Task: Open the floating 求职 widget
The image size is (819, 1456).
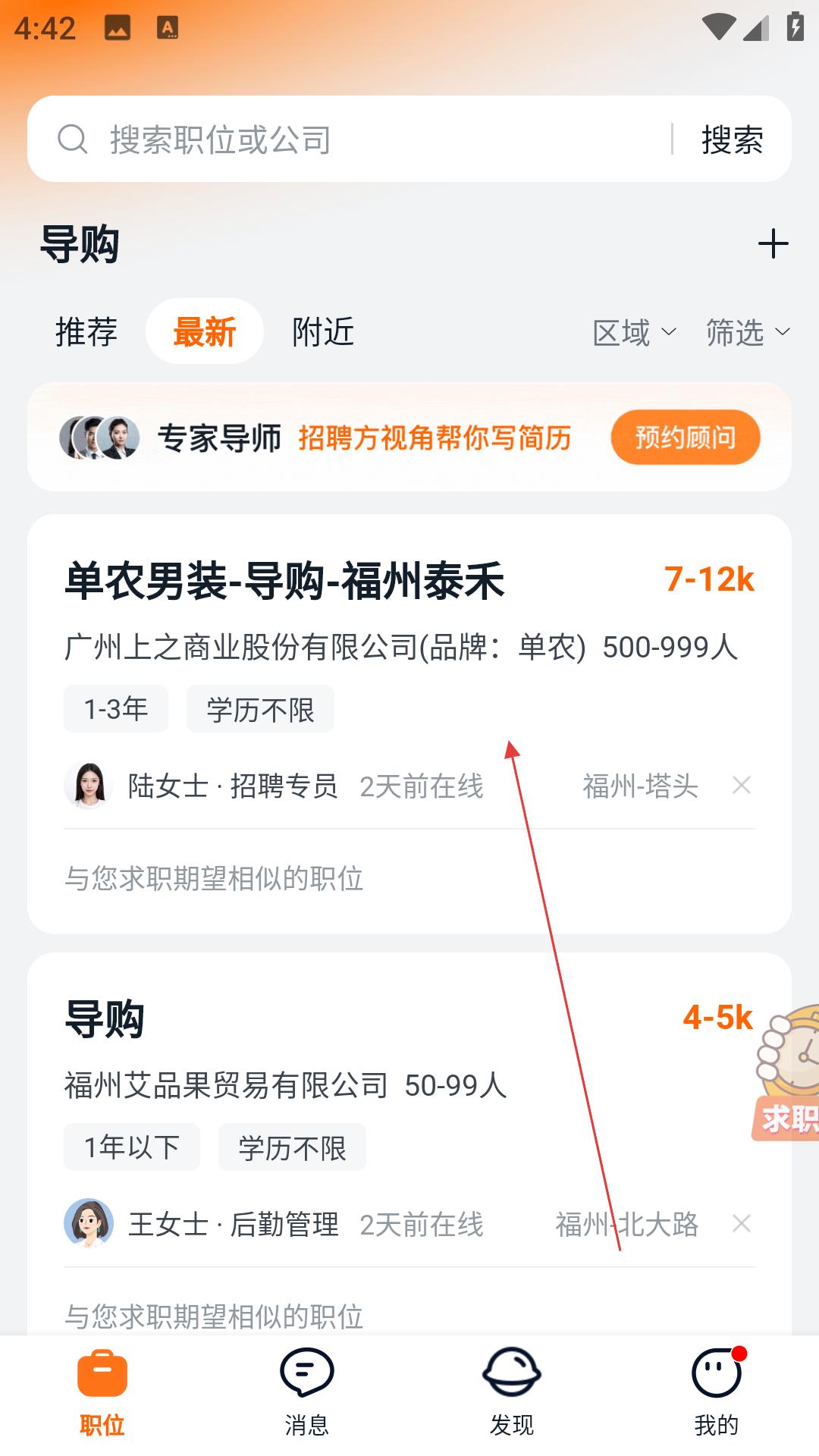Action: [x=789, y=1073]
